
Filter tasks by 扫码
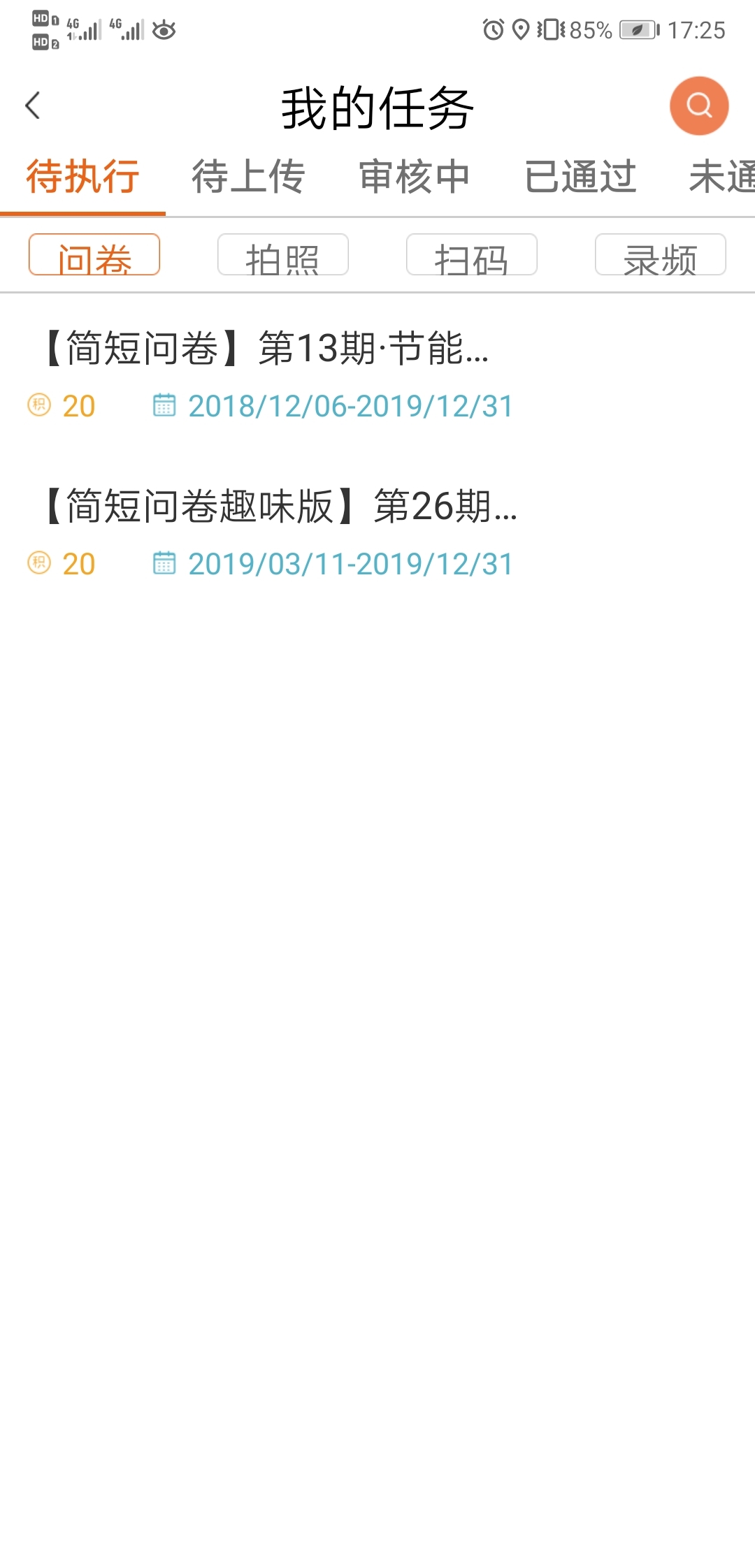pyautogui.click(x=472, y=255)
